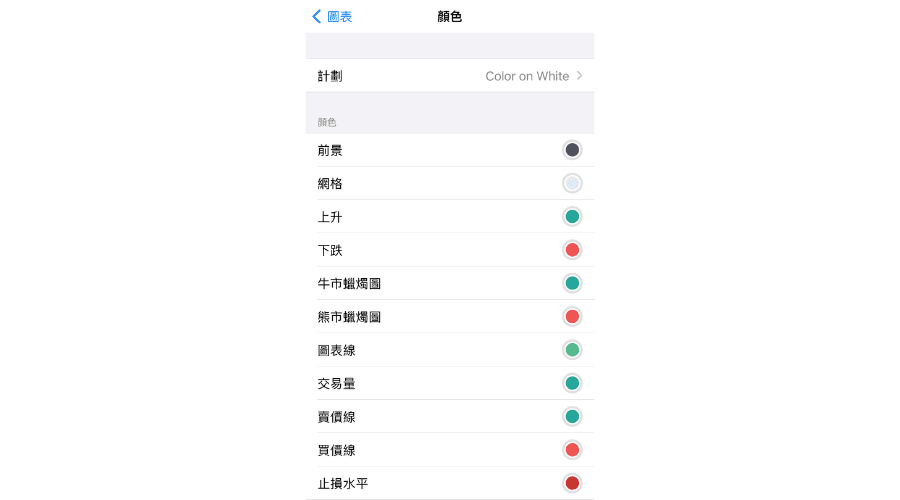900x500 pixels.
Task: Adjust the 圖表線 color
Action: tap(572, 350)
